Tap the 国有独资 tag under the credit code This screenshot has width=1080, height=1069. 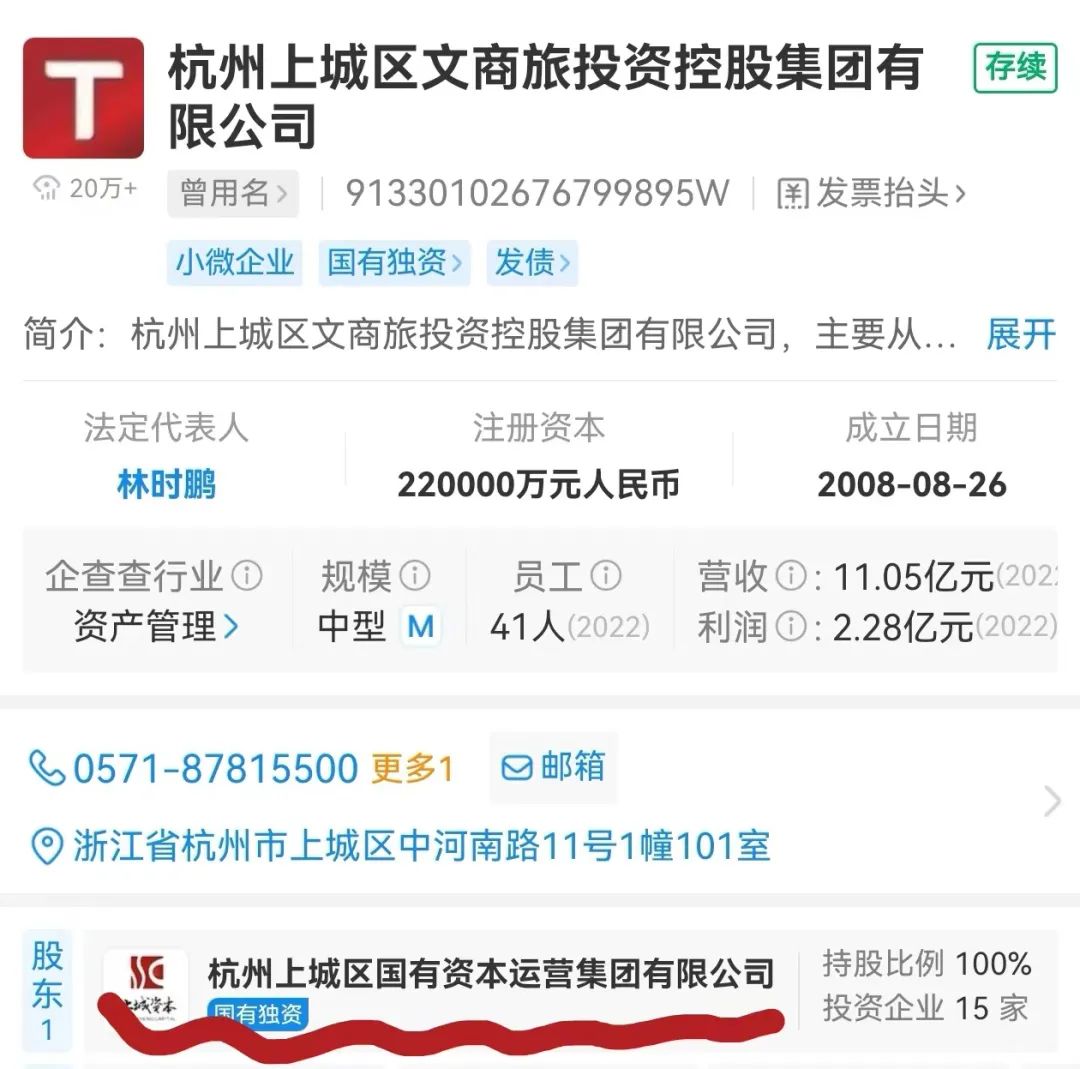394,263
